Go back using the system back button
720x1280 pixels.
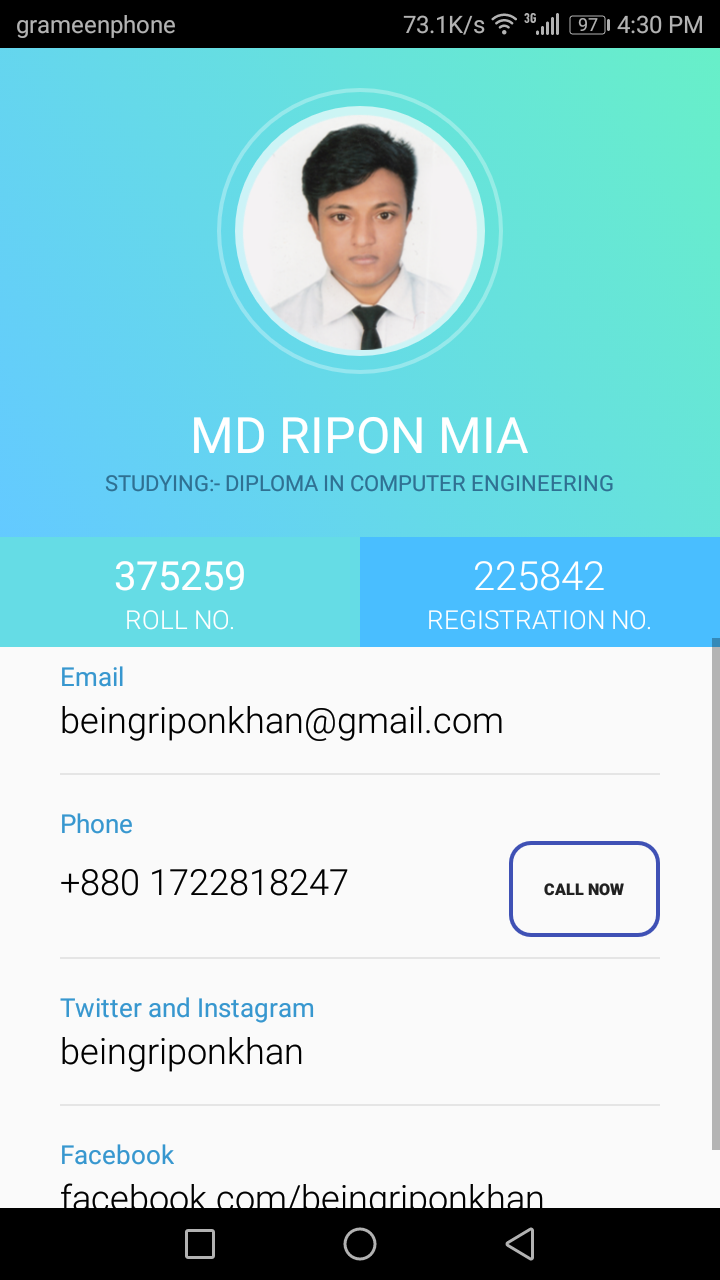click(520, 1244)
